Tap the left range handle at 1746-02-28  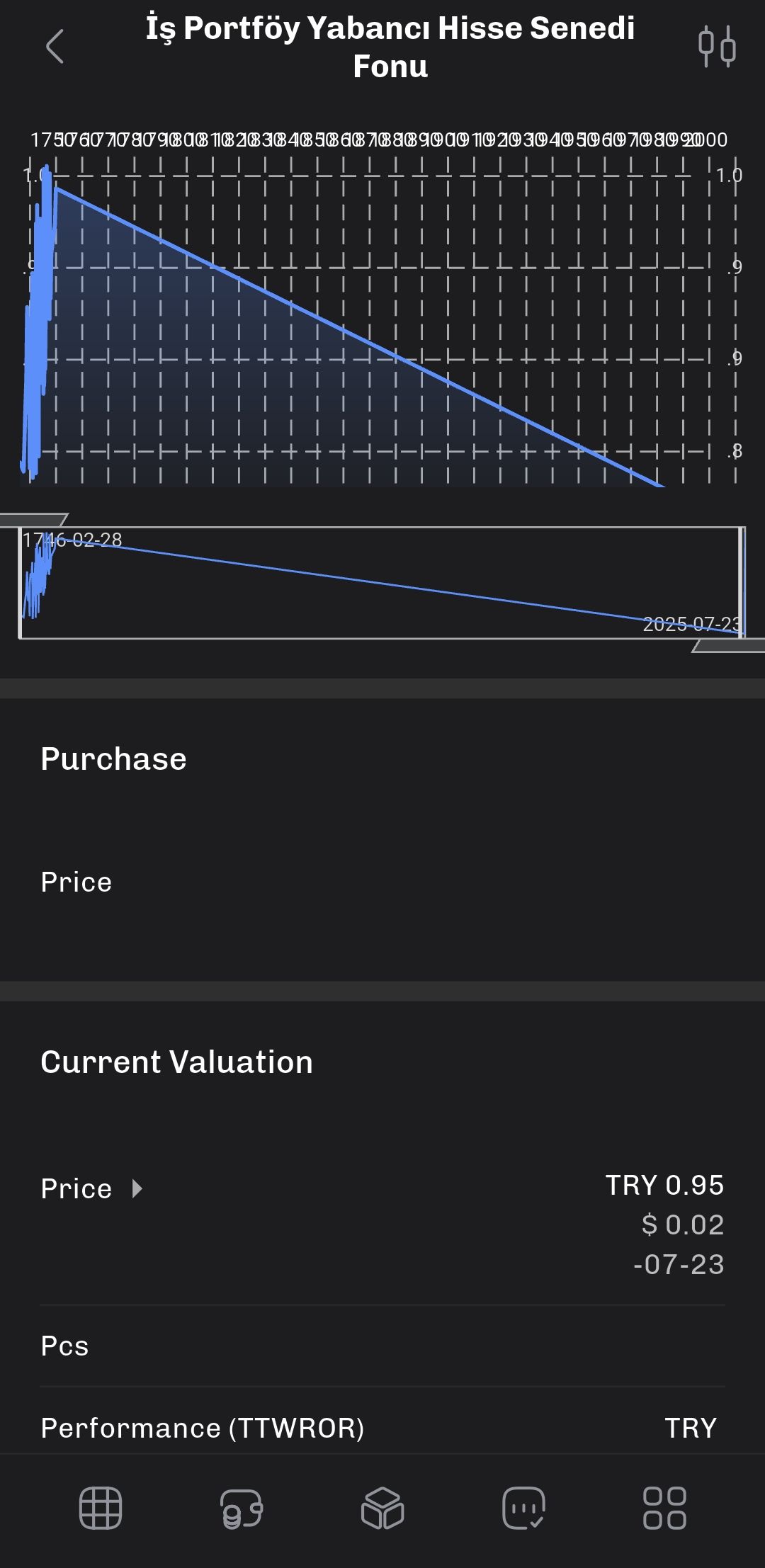33,520
